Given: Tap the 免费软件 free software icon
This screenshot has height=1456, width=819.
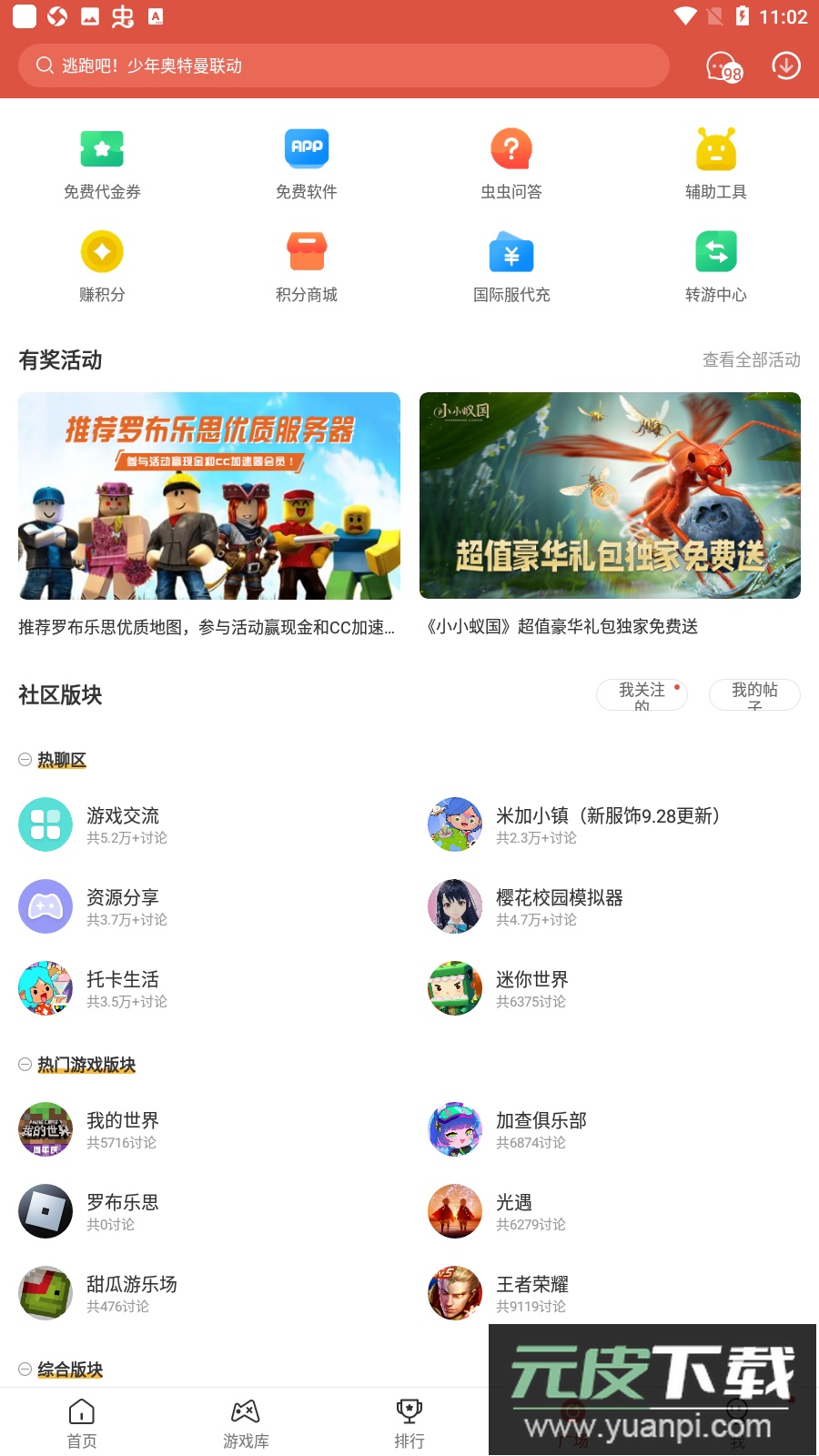Looking at the screenshot, I should click(x=307, y=162).
